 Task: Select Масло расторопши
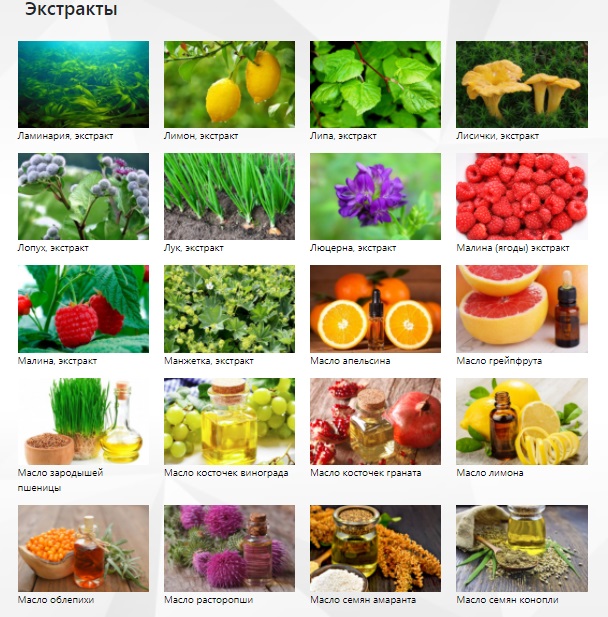click(229, 548)
